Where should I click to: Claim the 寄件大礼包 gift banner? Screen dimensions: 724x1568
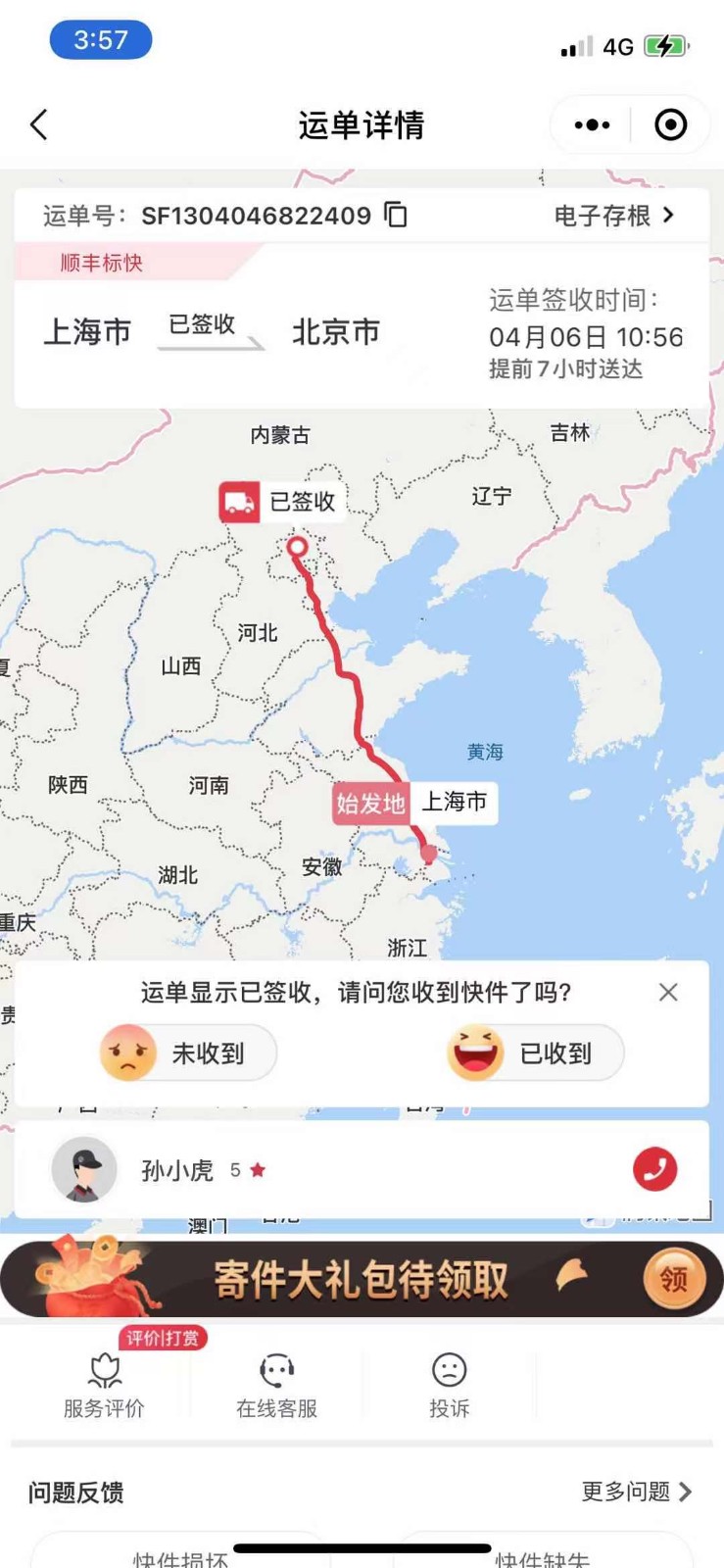coord(673,1279)
